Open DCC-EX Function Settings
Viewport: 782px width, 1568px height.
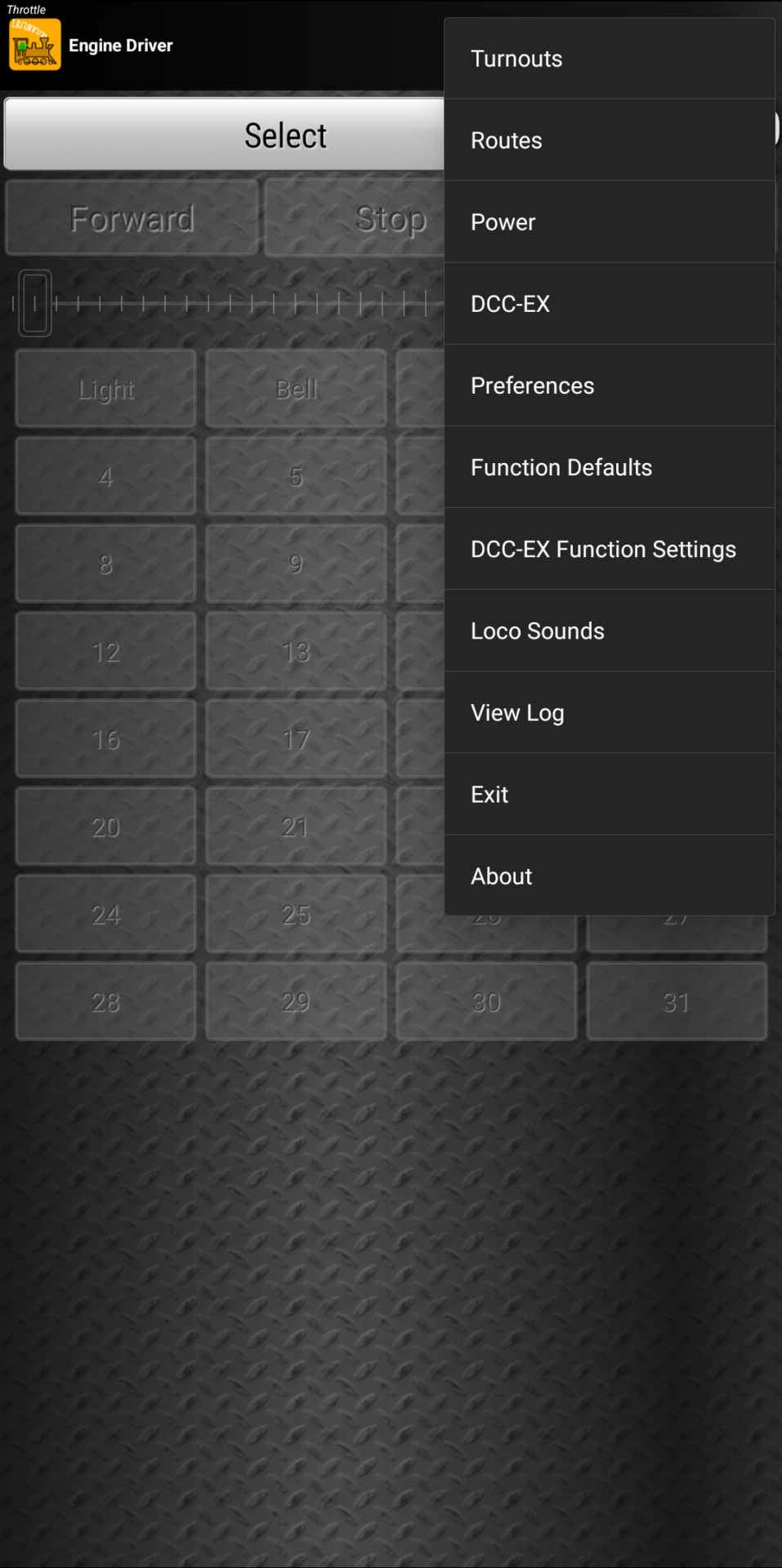coord(609,549)
